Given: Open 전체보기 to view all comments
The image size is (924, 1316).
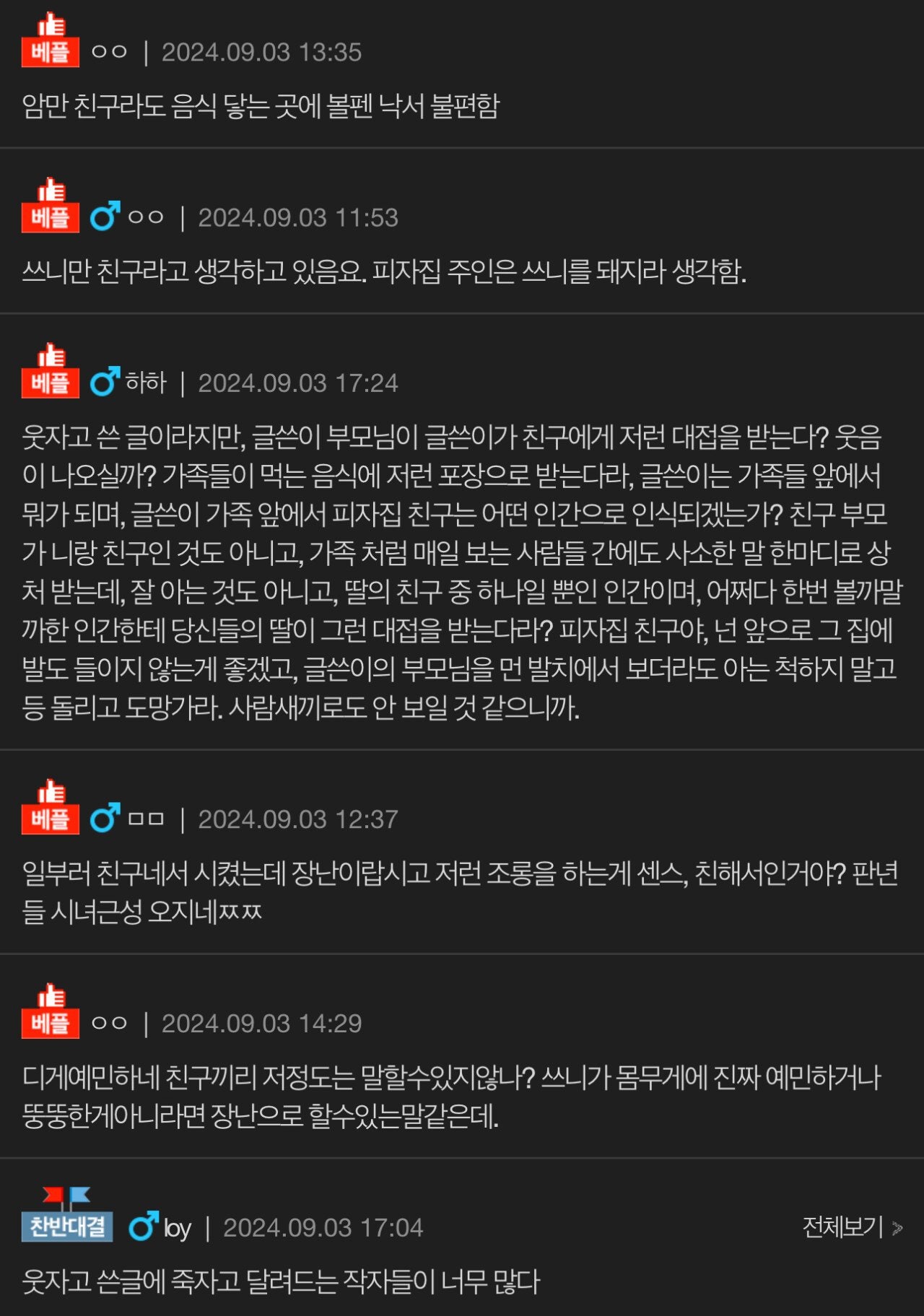Looking at the screenshot, I should pyautogui.click(x=851, y=1226).
